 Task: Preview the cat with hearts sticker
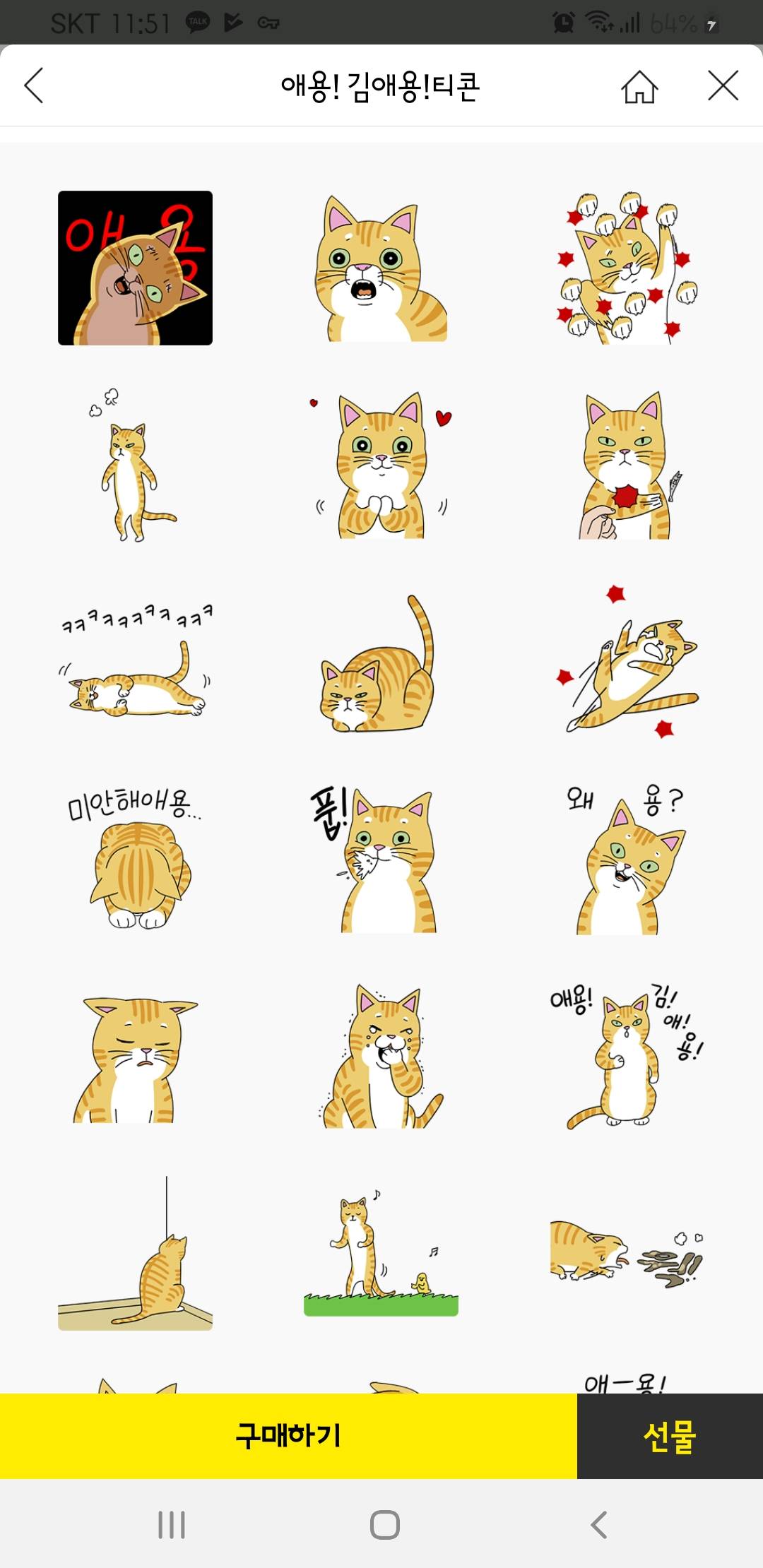coord(381,466)
